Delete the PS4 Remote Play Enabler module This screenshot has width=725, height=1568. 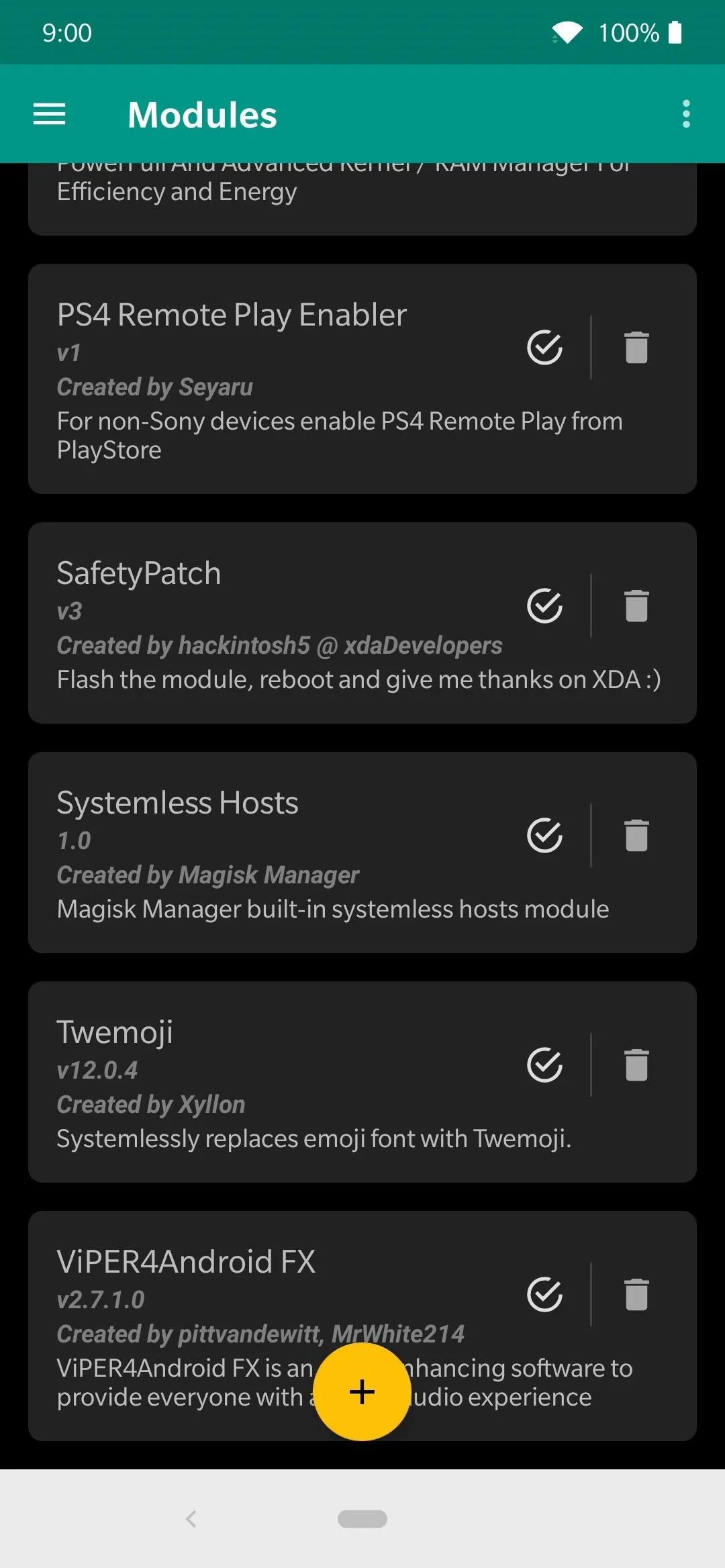pyautogui.click(x=636, y=347)
